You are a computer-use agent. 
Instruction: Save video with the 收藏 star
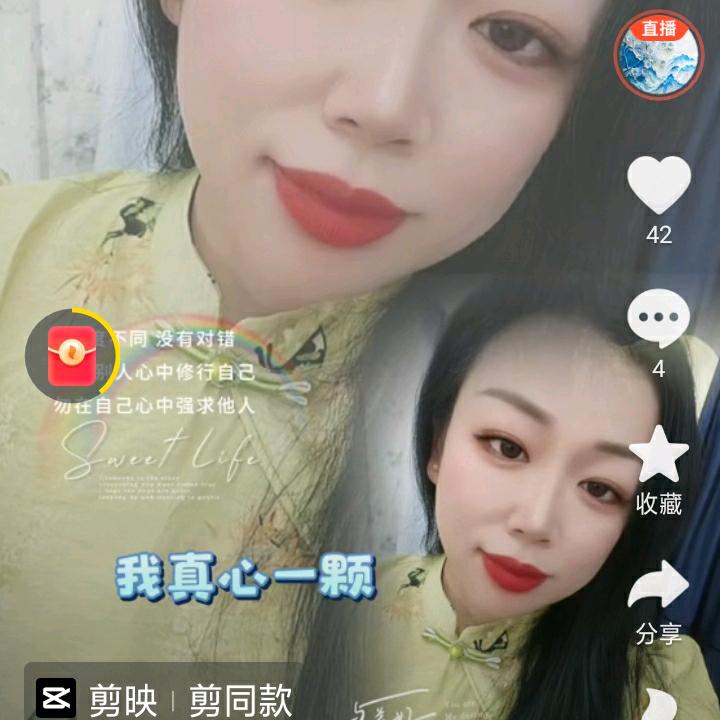[658, 456]
